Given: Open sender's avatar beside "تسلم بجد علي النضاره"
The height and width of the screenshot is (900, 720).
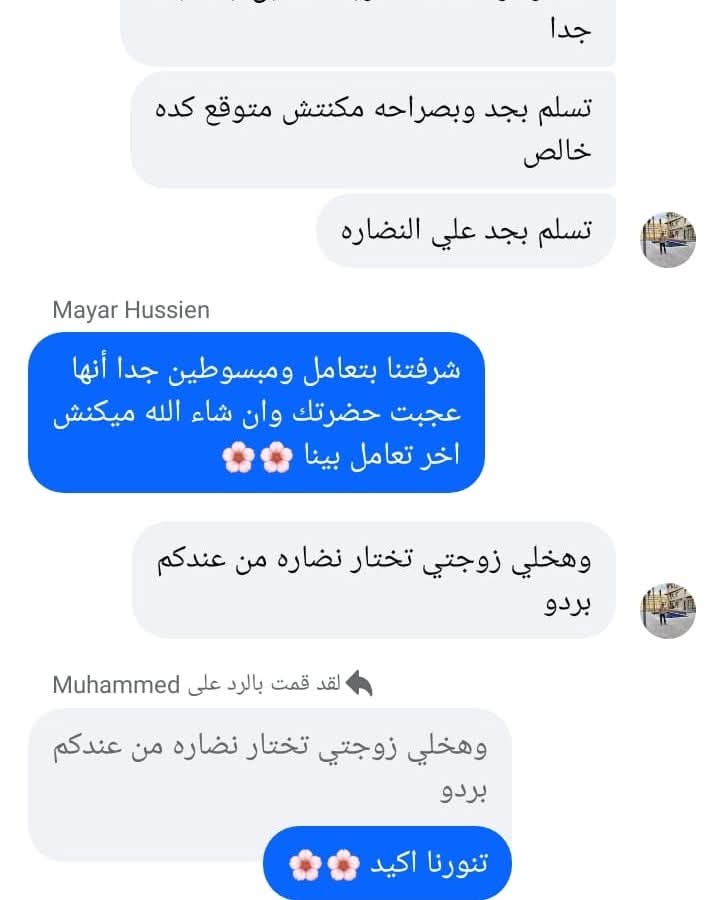Looking at the screenshot, I should [x=667, y=239].
